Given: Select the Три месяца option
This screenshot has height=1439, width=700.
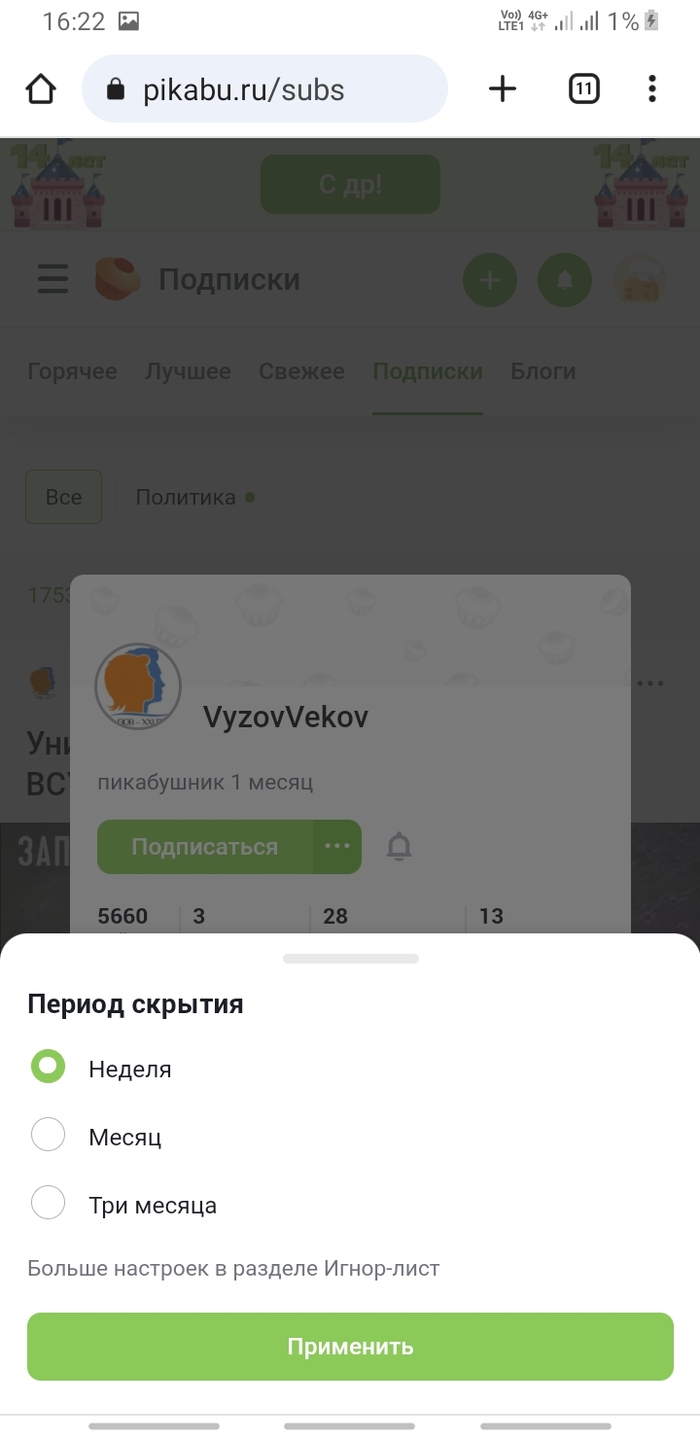Looking at the screenshot, I should click(x=48, y=1203).
